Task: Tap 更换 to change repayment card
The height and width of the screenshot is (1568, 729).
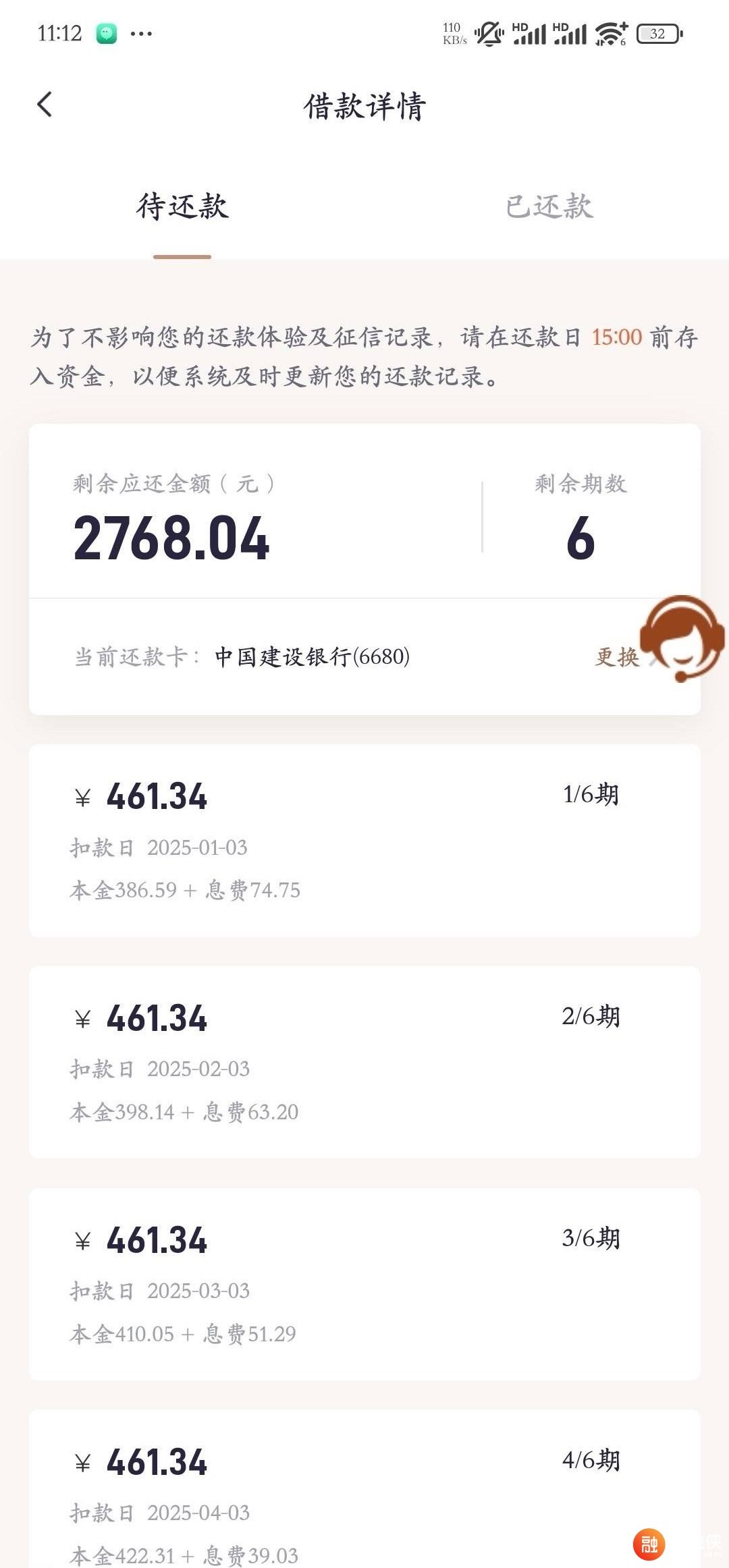Action: click(x=617, y=656)
